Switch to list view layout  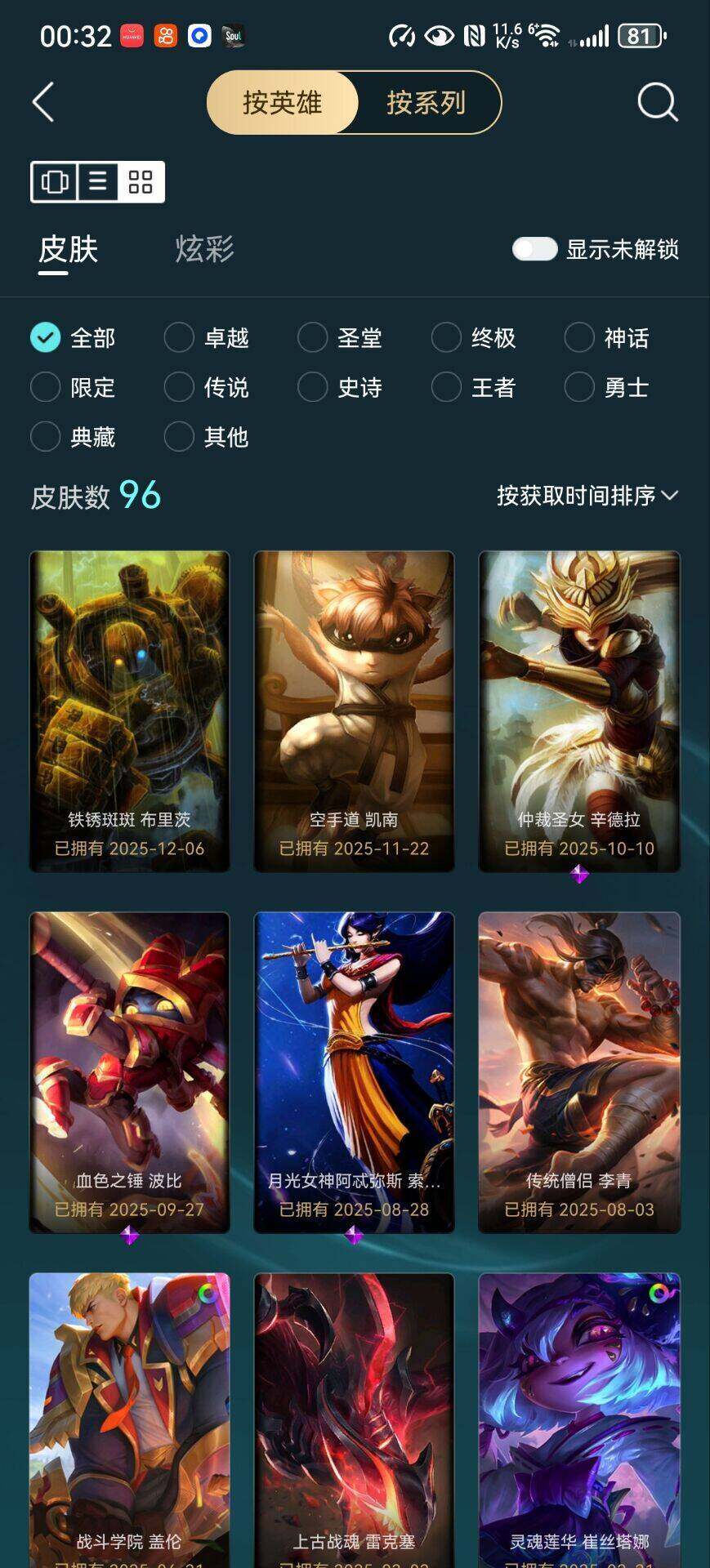pyautogui.click(x=98, y=181)
